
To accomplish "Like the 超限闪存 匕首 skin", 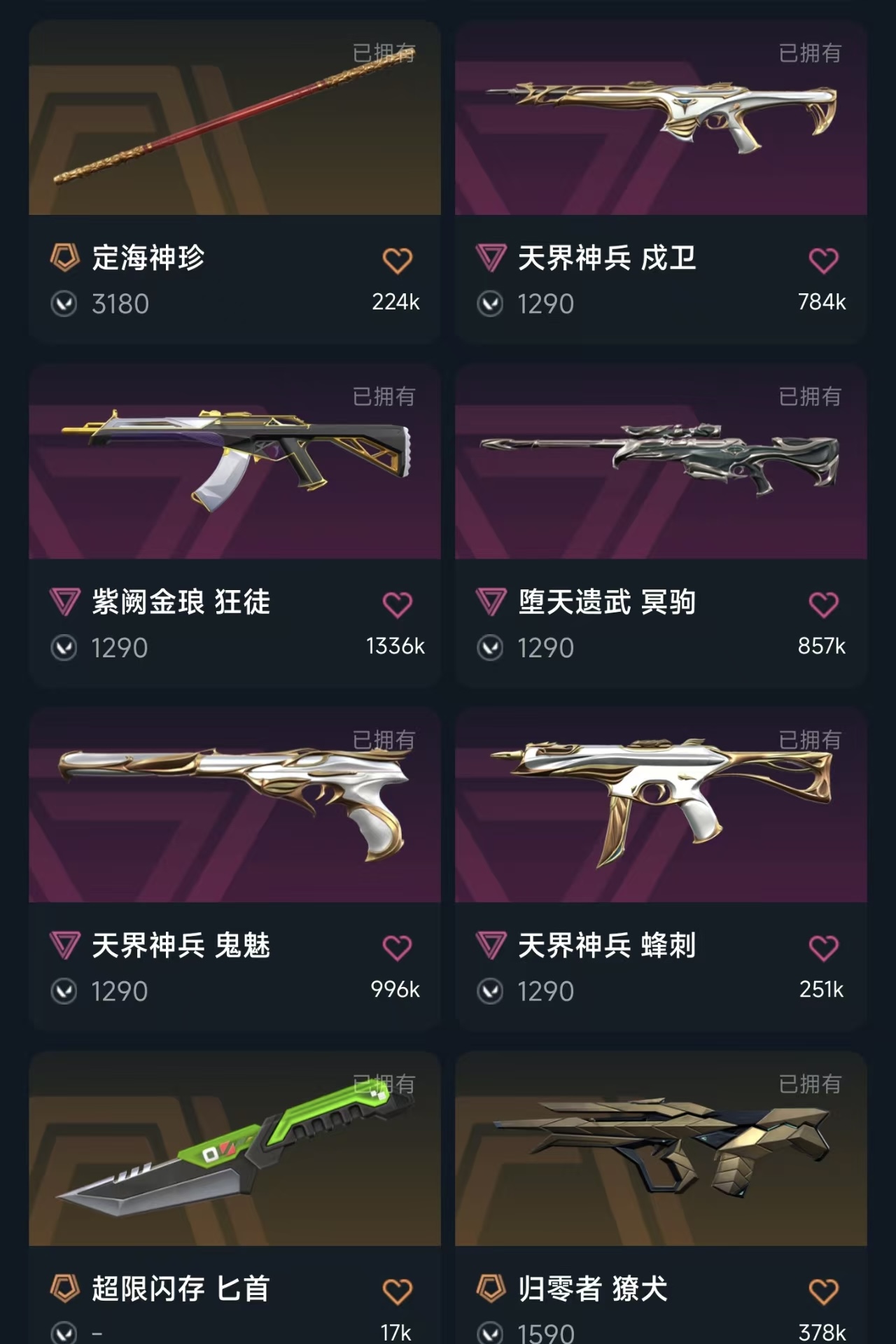I will [398, 1291].
